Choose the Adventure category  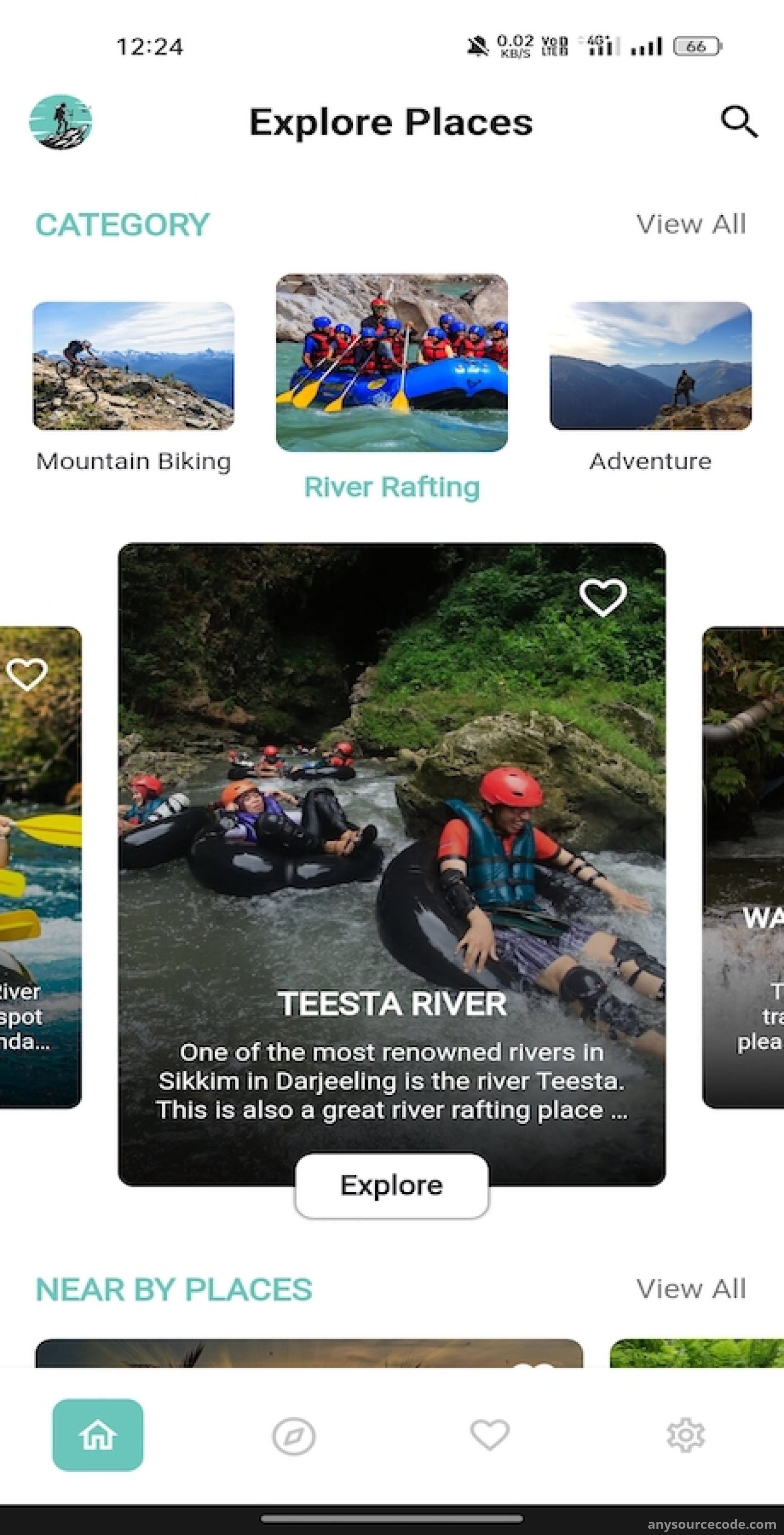point(651,387)
